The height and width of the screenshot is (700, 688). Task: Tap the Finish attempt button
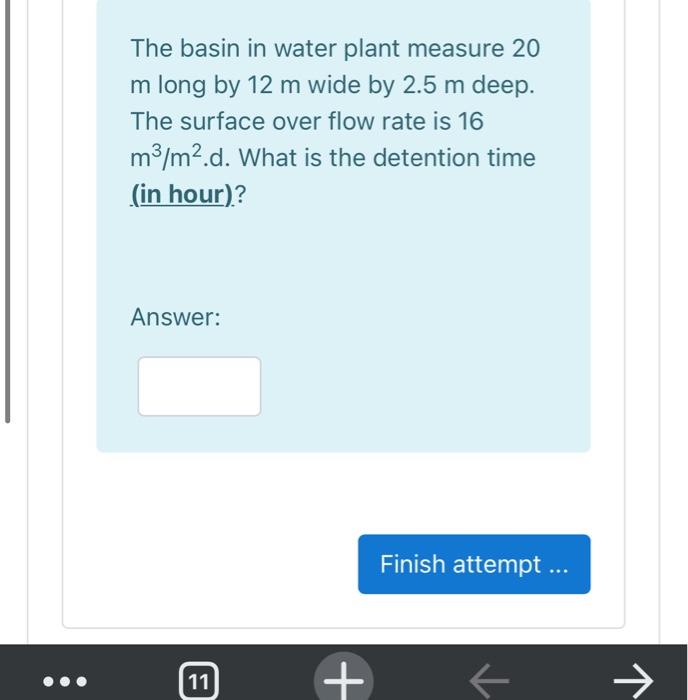474,564
